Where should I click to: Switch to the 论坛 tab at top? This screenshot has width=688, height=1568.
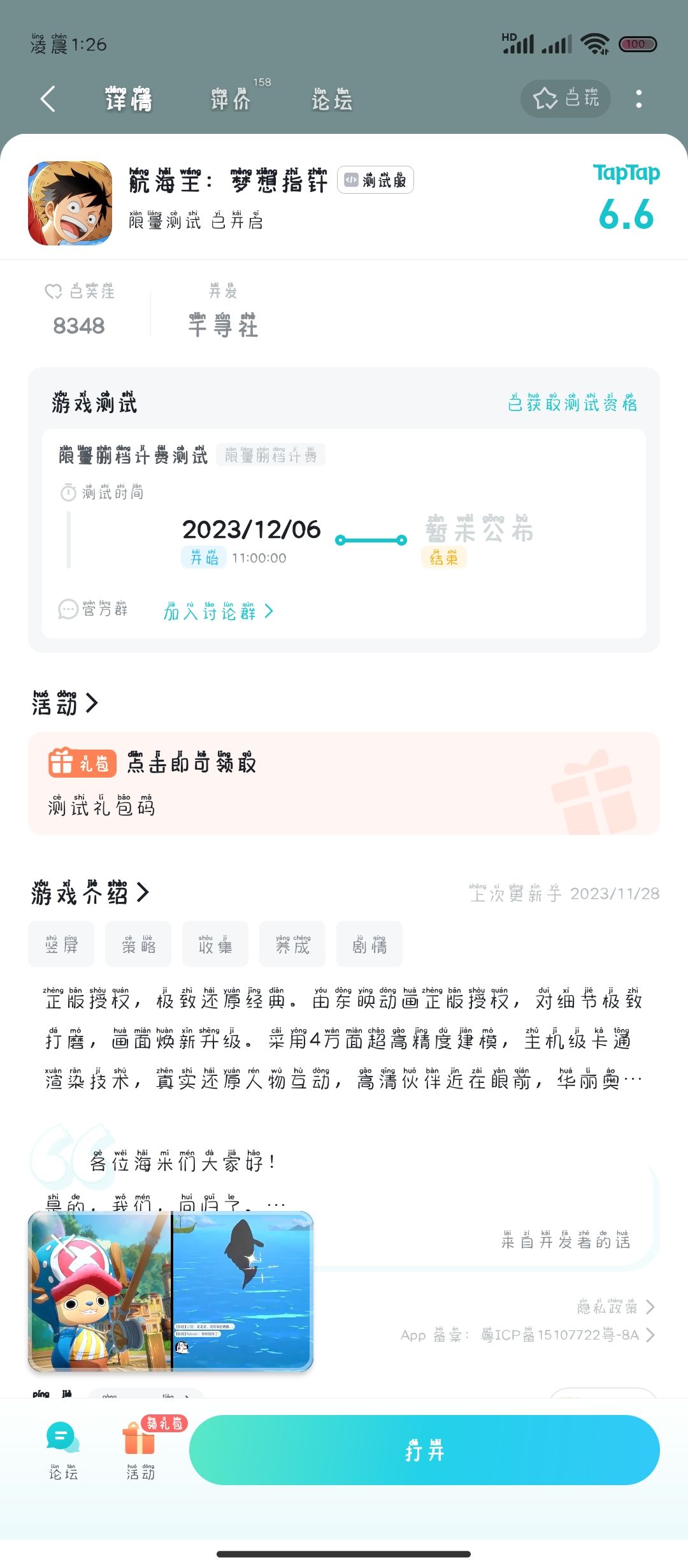332,99
